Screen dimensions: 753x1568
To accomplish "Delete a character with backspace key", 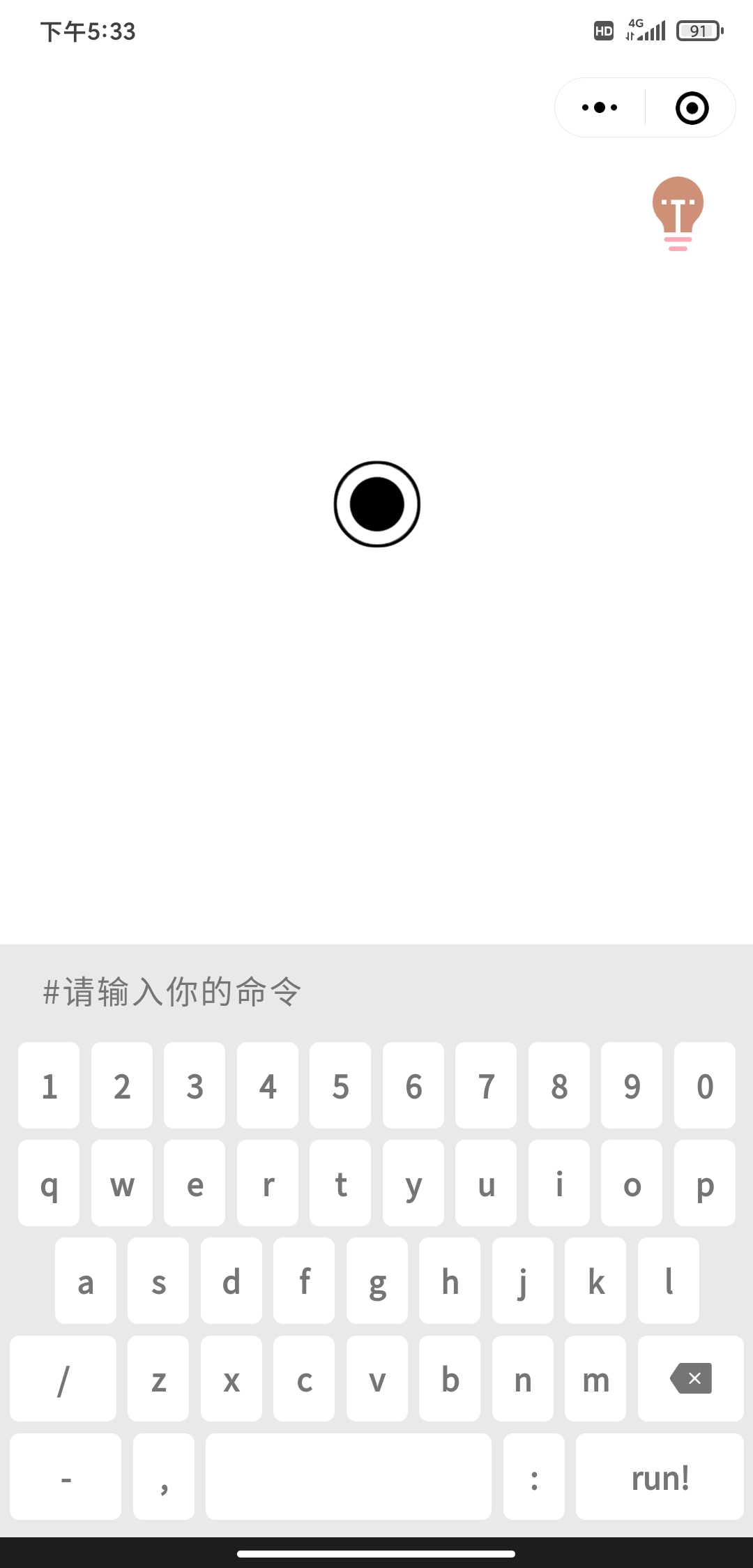I will [690, 1378].
